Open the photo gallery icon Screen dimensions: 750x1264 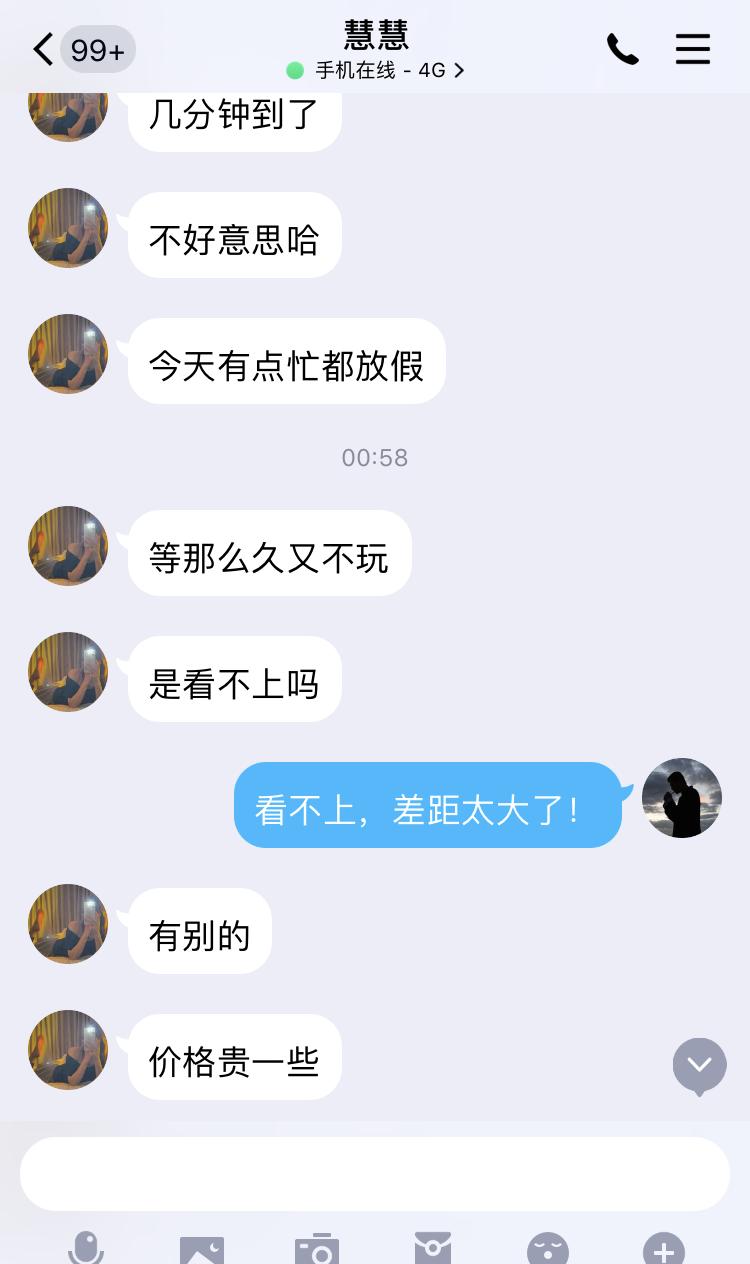pos(201,1248)
